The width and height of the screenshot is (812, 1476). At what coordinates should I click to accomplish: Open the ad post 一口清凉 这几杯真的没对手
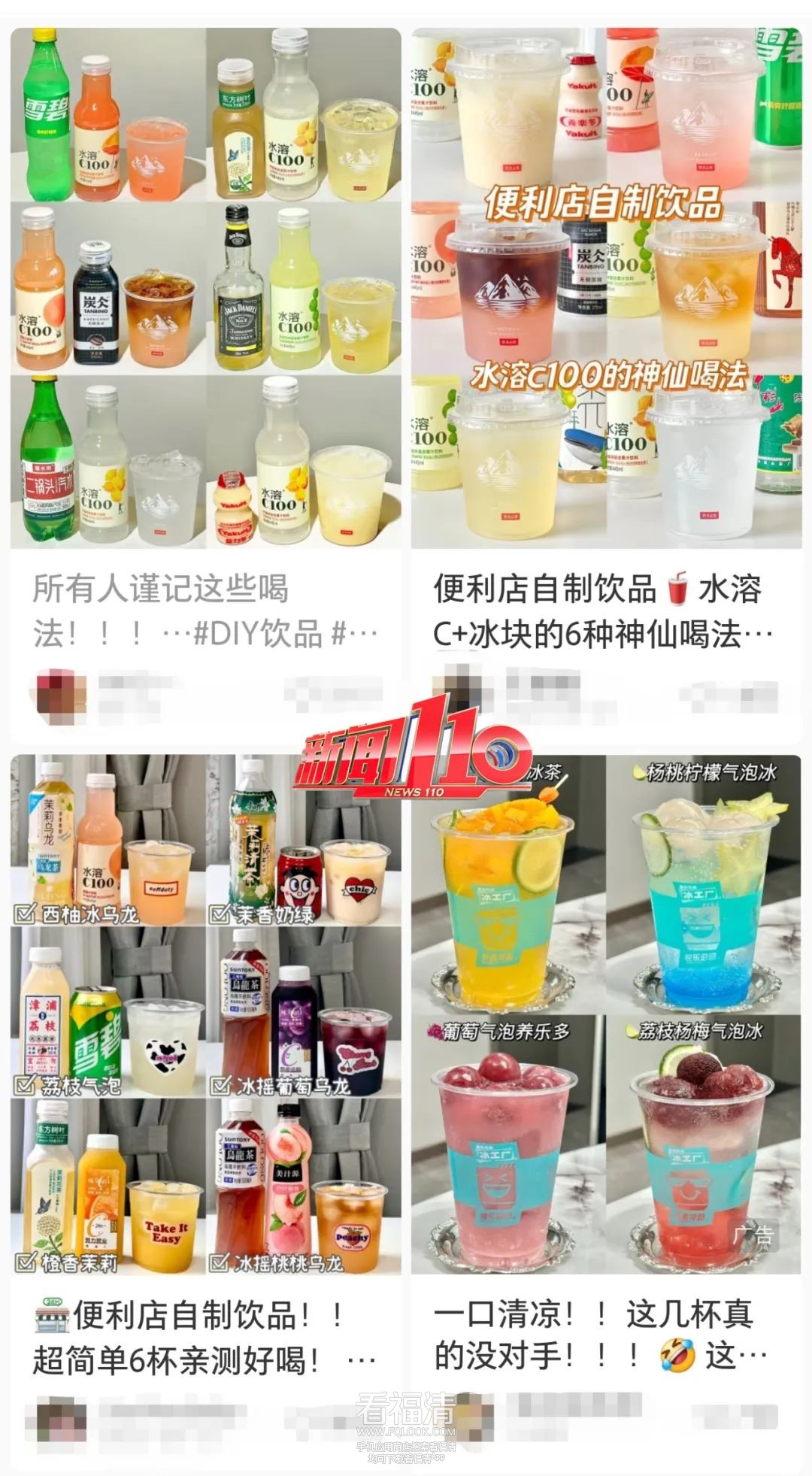(x=606, y=1335)
